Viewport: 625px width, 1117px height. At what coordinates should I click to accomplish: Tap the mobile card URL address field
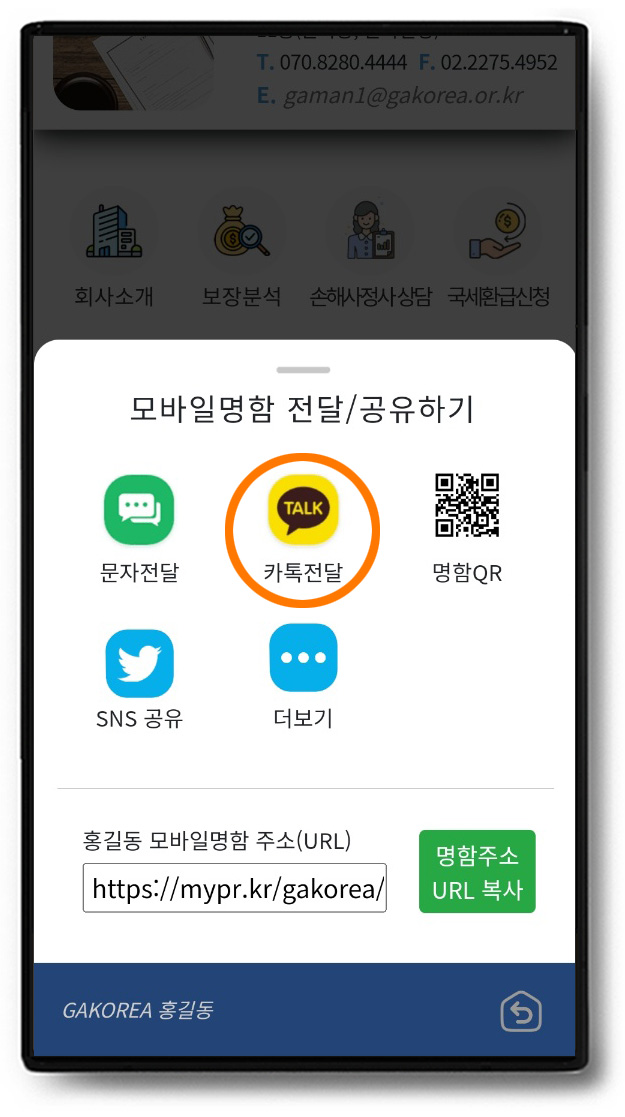[x=234, y=888]
